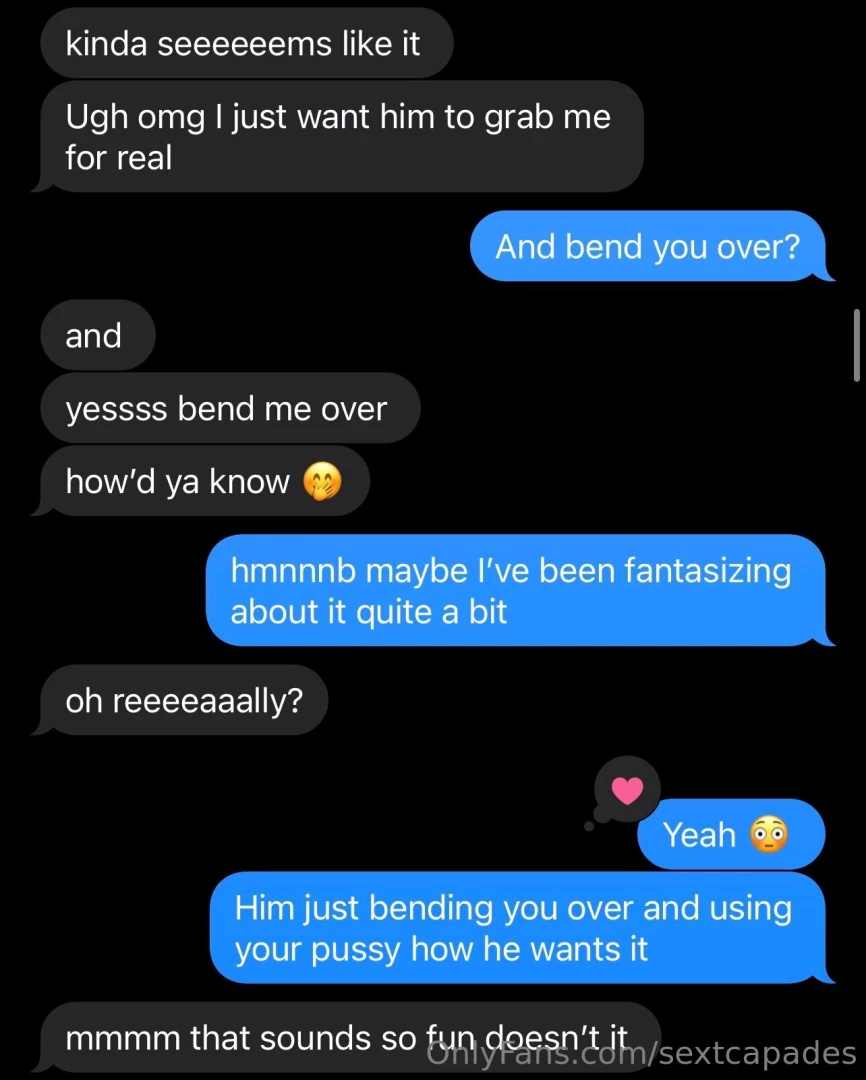866x1080 pixels.
Task: Tap the 'hmnnnb maybe I've been fantasizing' bubble
Action: pyautogui.click(x=516, y=590)
